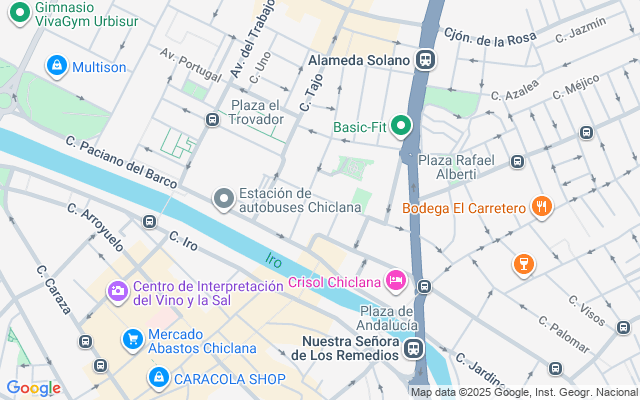The image size is (640, 400).
Task: Tap the CARACOLA SHOP pin
Action: 158,378
